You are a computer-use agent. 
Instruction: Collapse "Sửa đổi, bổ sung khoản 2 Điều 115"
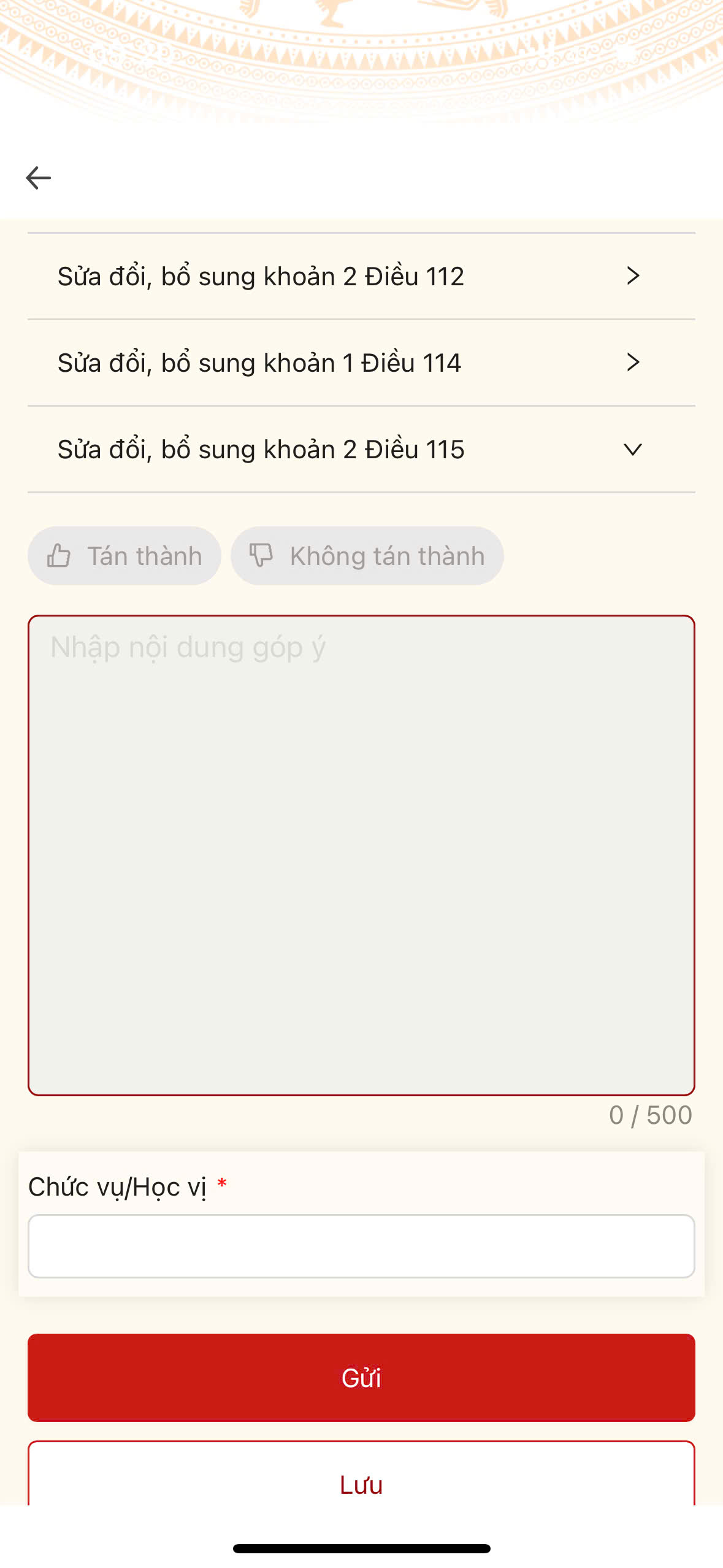pyautogui.click(x=361, y=449)
